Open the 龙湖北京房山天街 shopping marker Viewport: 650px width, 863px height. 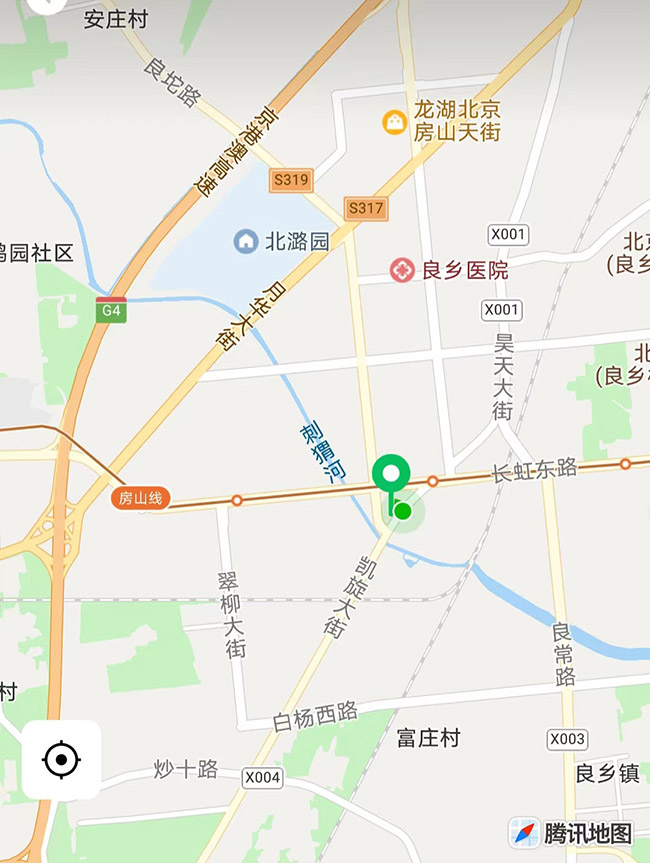(x=395, y=122)
